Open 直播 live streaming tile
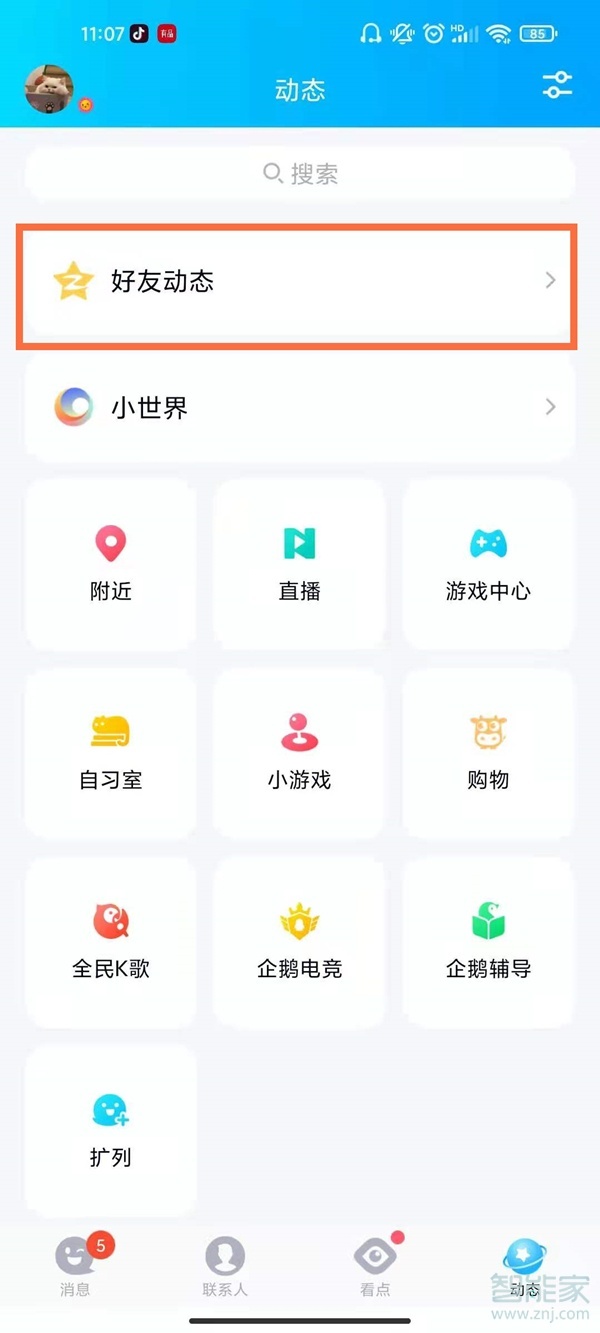This screenshot has height=1333, width=600. (299, 564)
